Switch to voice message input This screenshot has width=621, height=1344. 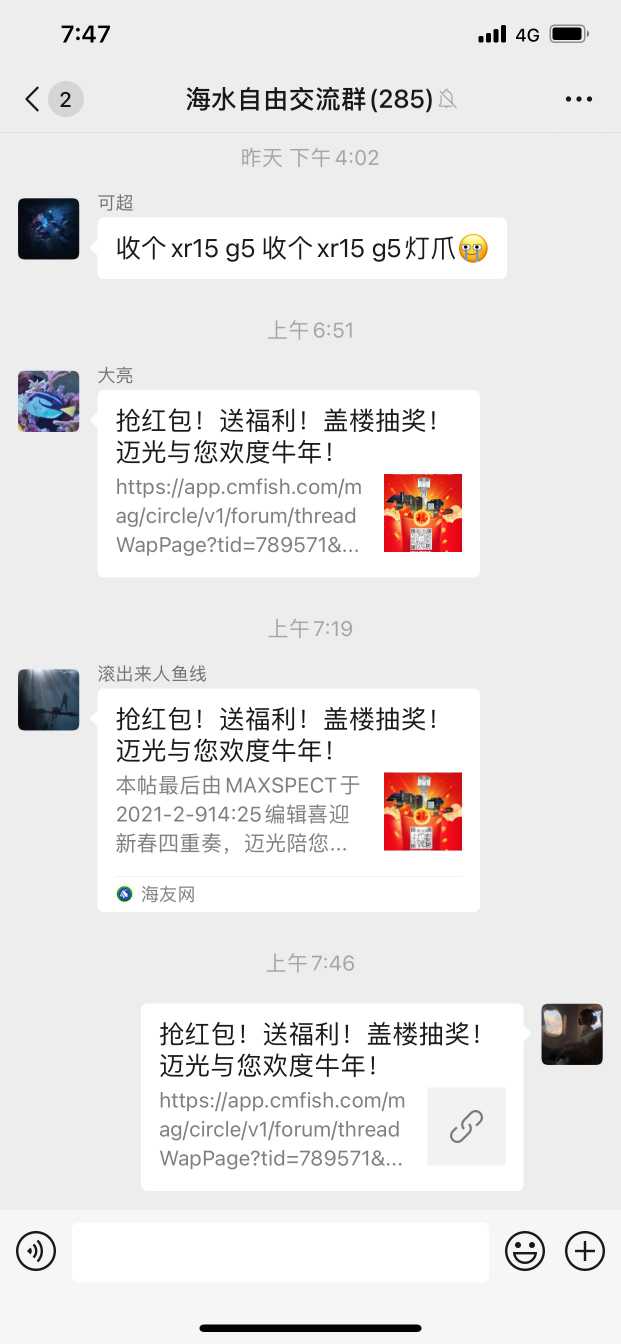click(x=36, y=1251)
